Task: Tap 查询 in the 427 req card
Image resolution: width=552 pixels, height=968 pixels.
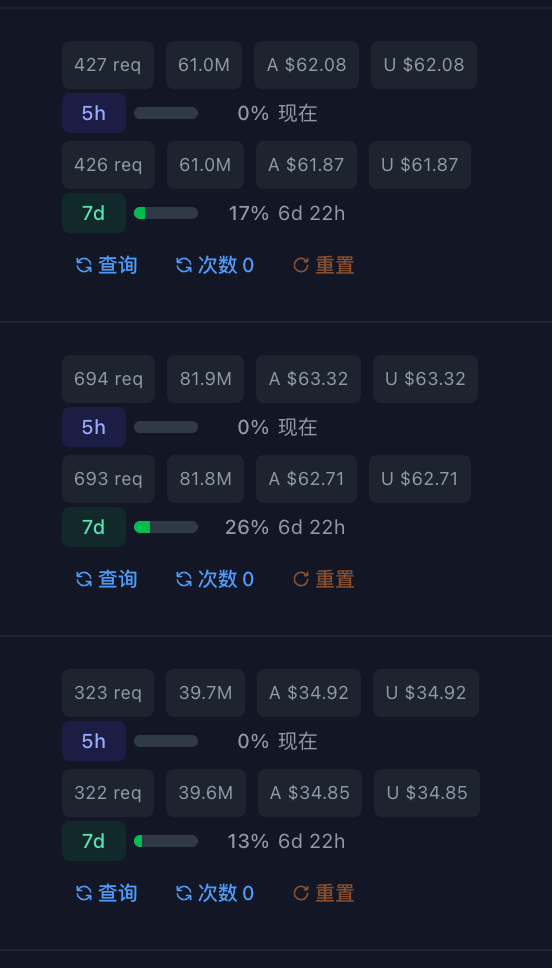Action: (106, 265)
